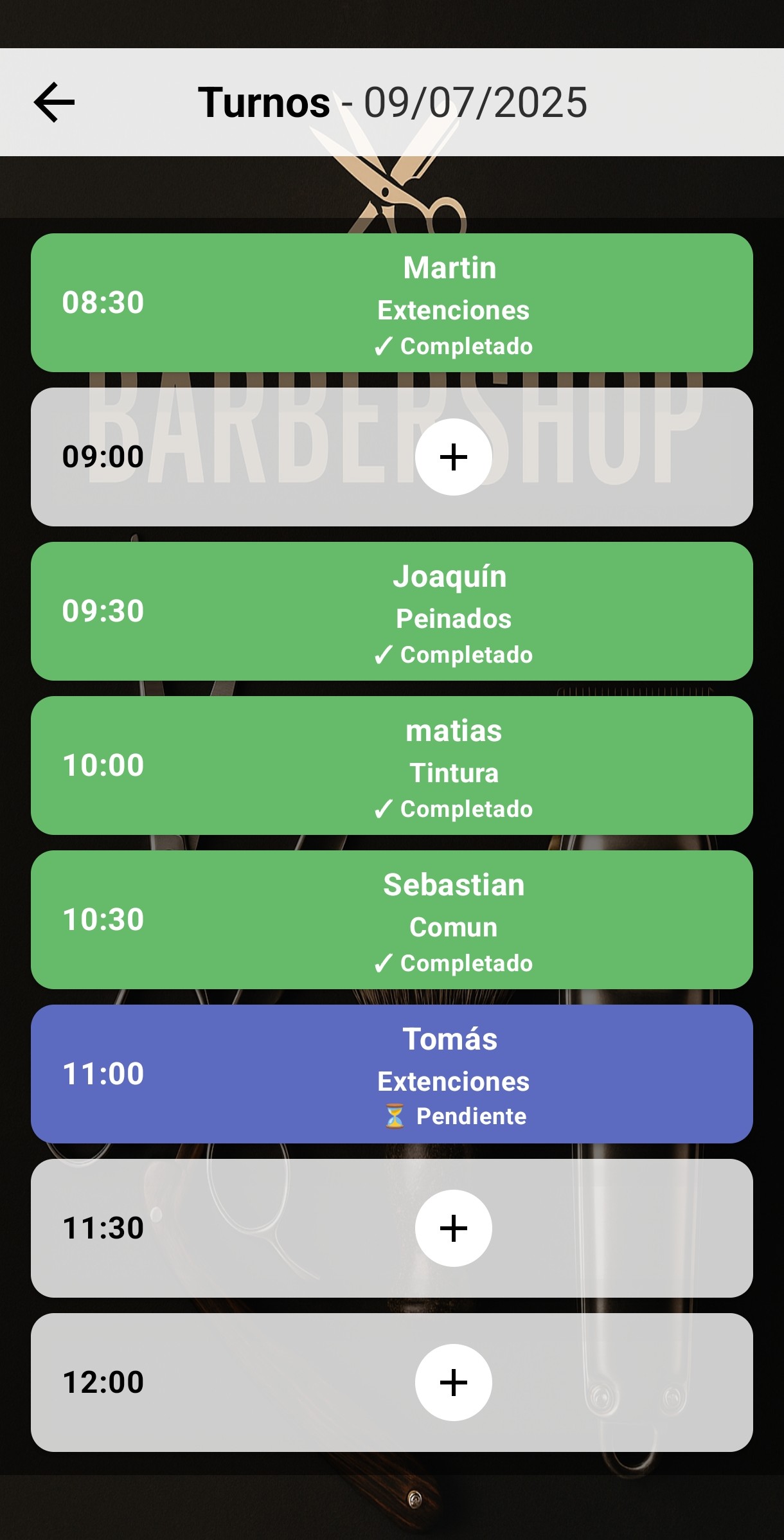
Task: Expand the Sebastian Comun appointment details
Action: pos(392,919)
